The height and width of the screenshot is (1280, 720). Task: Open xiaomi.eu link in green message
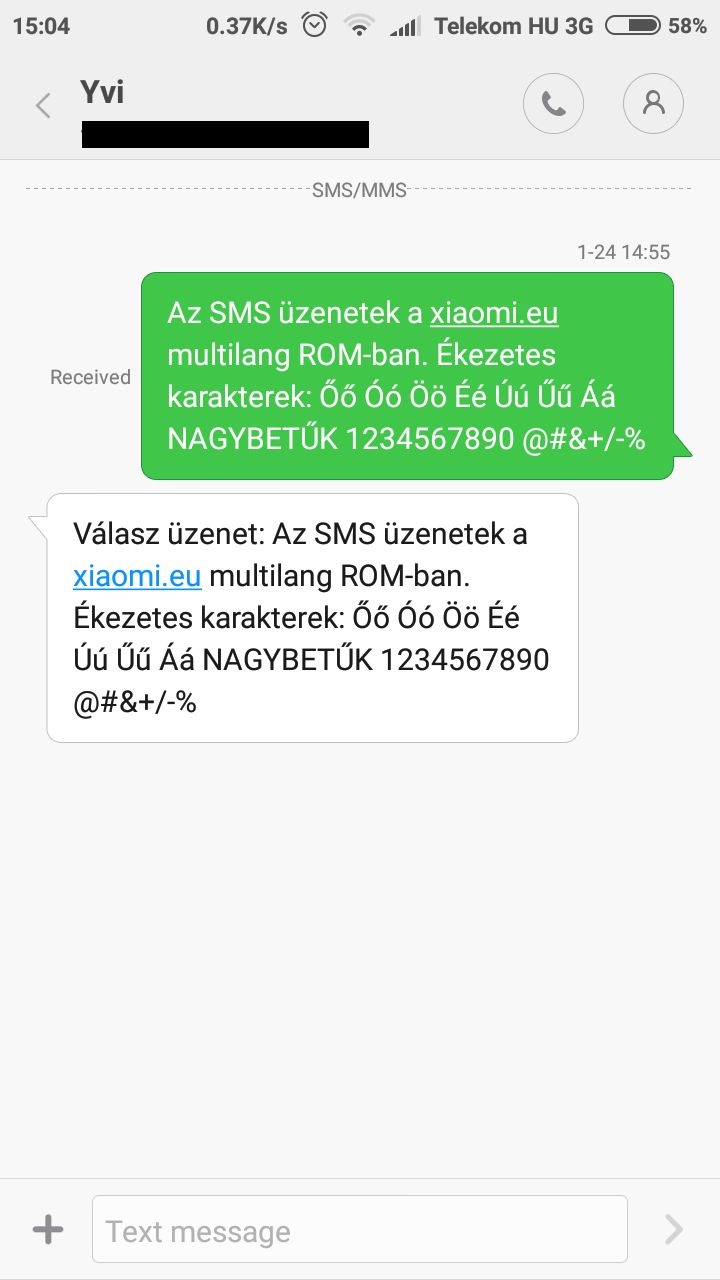click(494, 313)
